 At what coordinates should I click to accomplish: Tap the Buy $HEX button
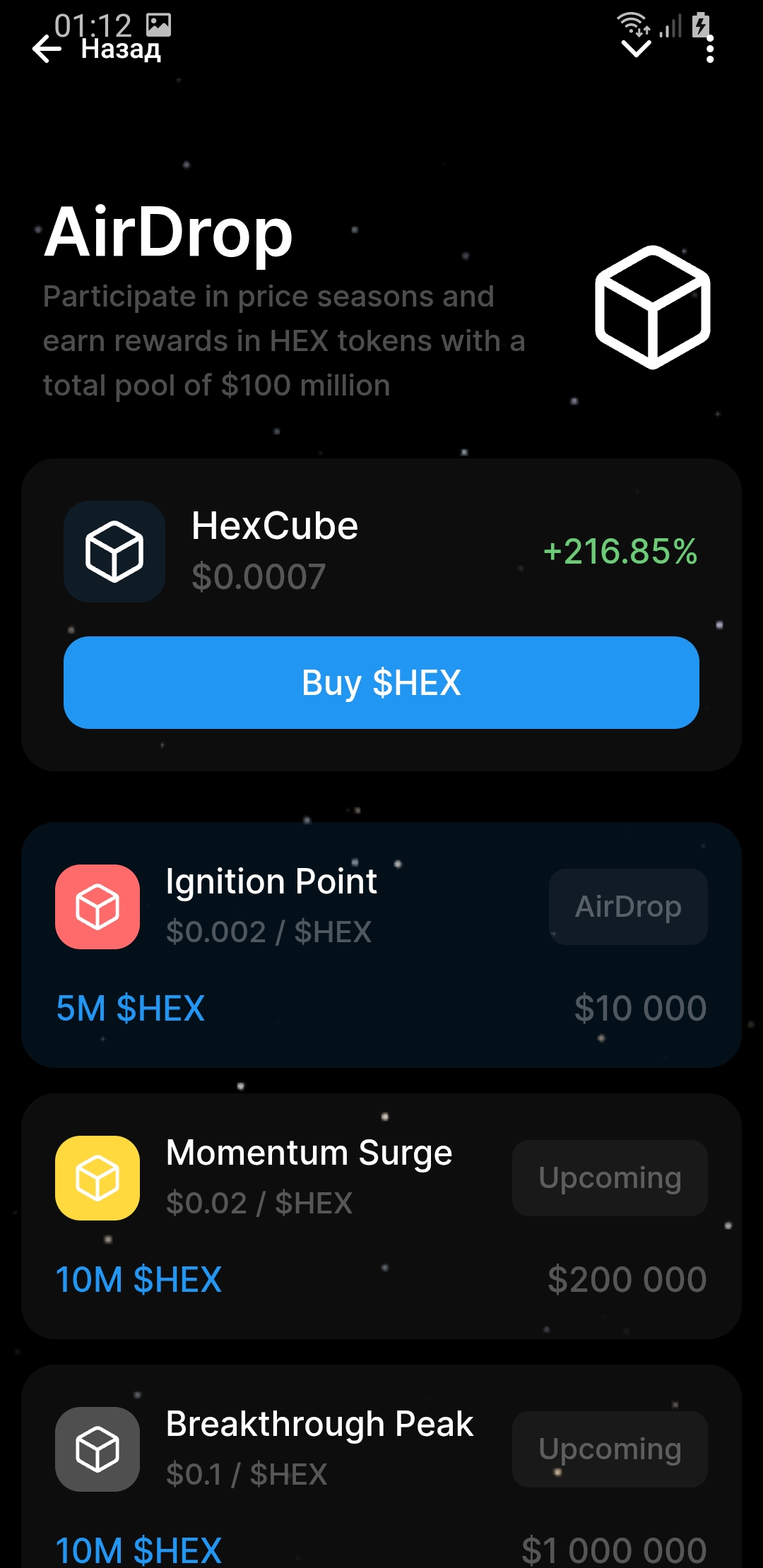[381, 682]
